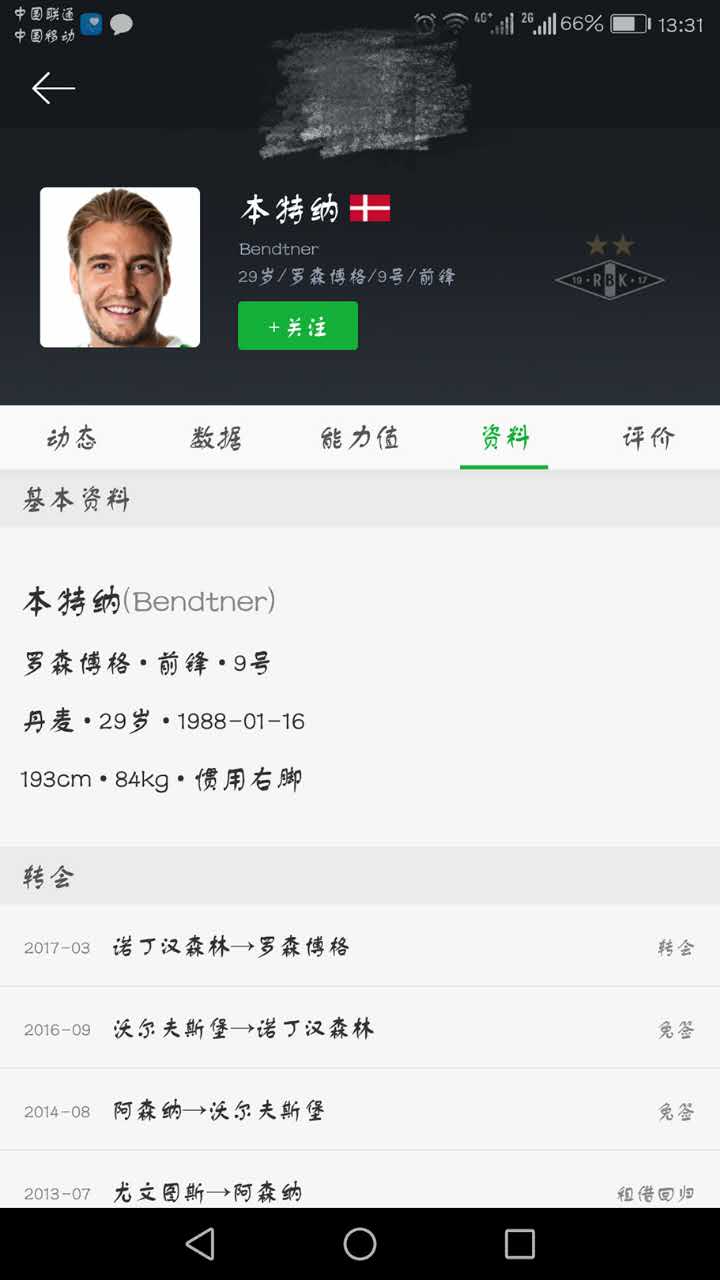This screenshot has width=720, height=1280.
Task: Open the Rosenborg RBK club badge
Action: [608, 278]
